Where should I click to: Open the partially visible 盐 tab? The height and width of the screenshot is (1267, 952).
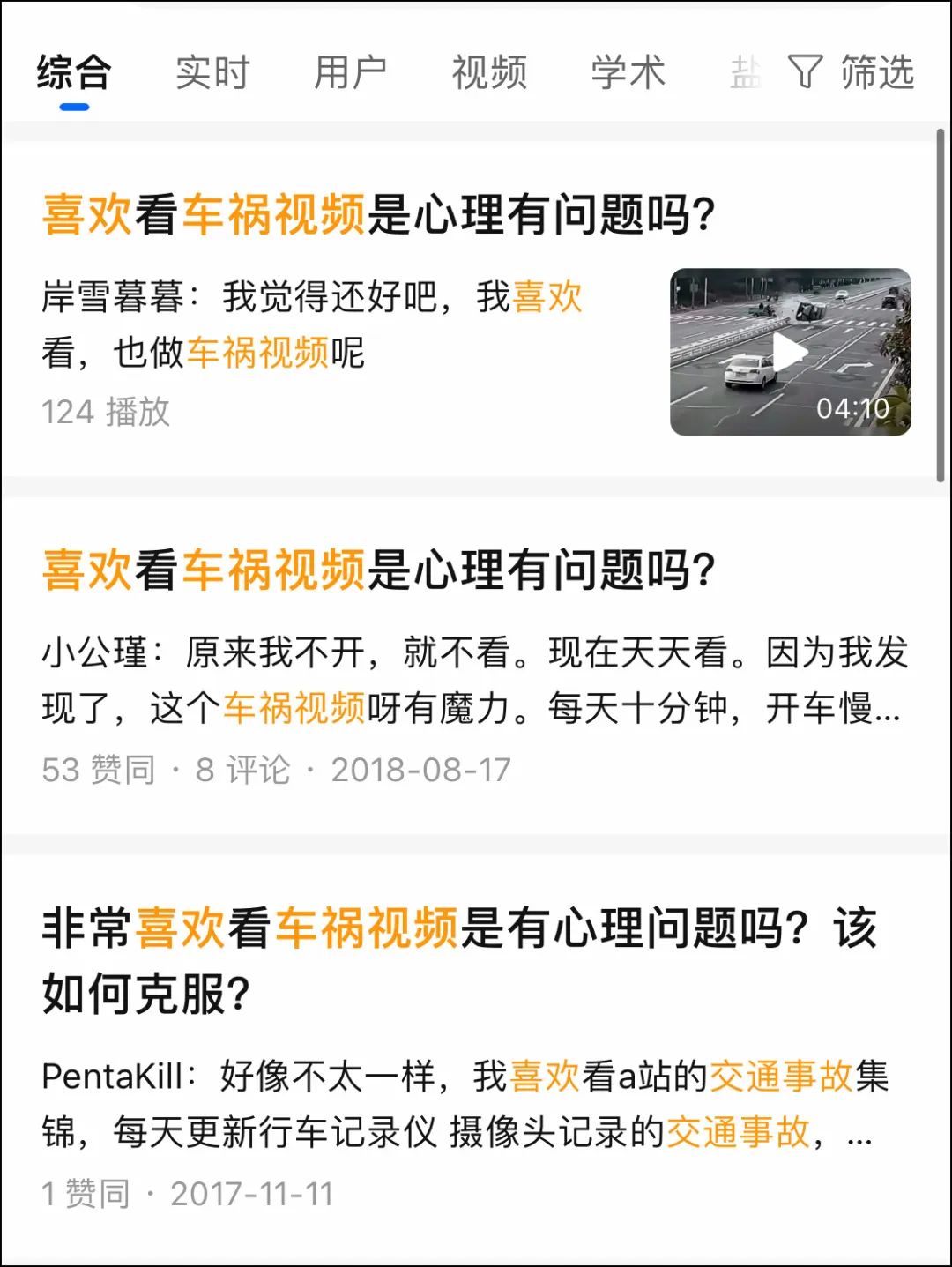pos(745,74)
